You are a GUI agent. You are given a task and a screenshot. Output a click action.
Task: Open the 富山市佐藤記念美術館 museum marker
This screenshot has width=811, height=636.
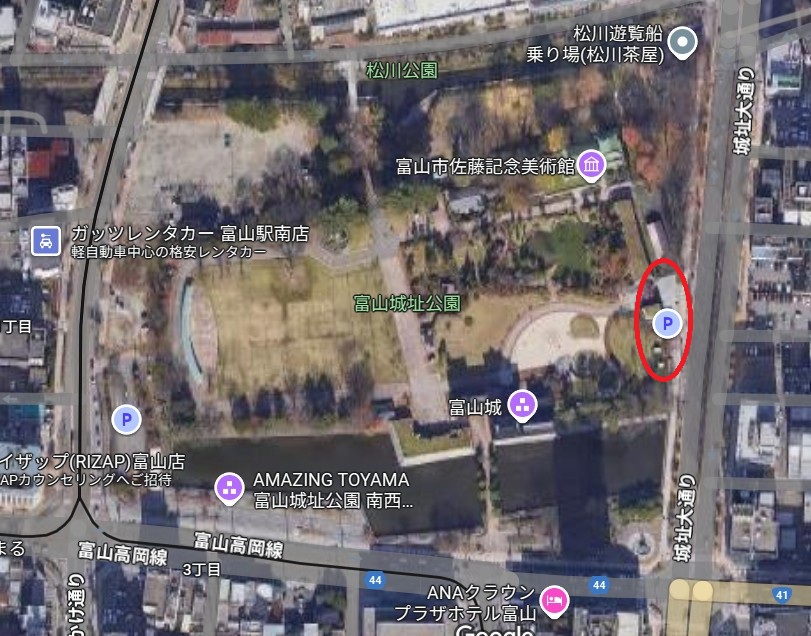tap(591, 165)
